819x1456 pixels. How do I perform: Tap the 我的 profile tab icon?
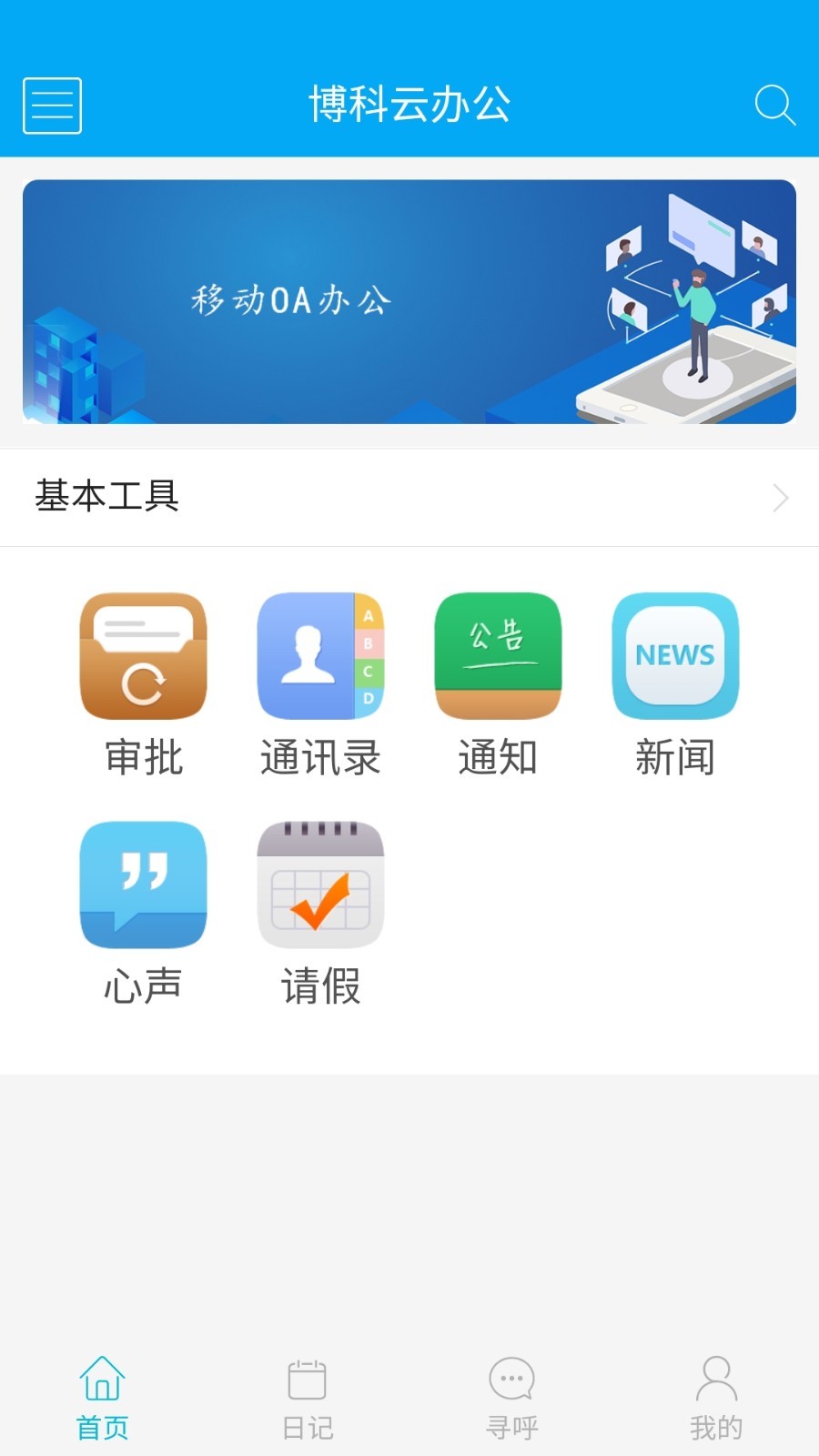(x=716, y=1379)
